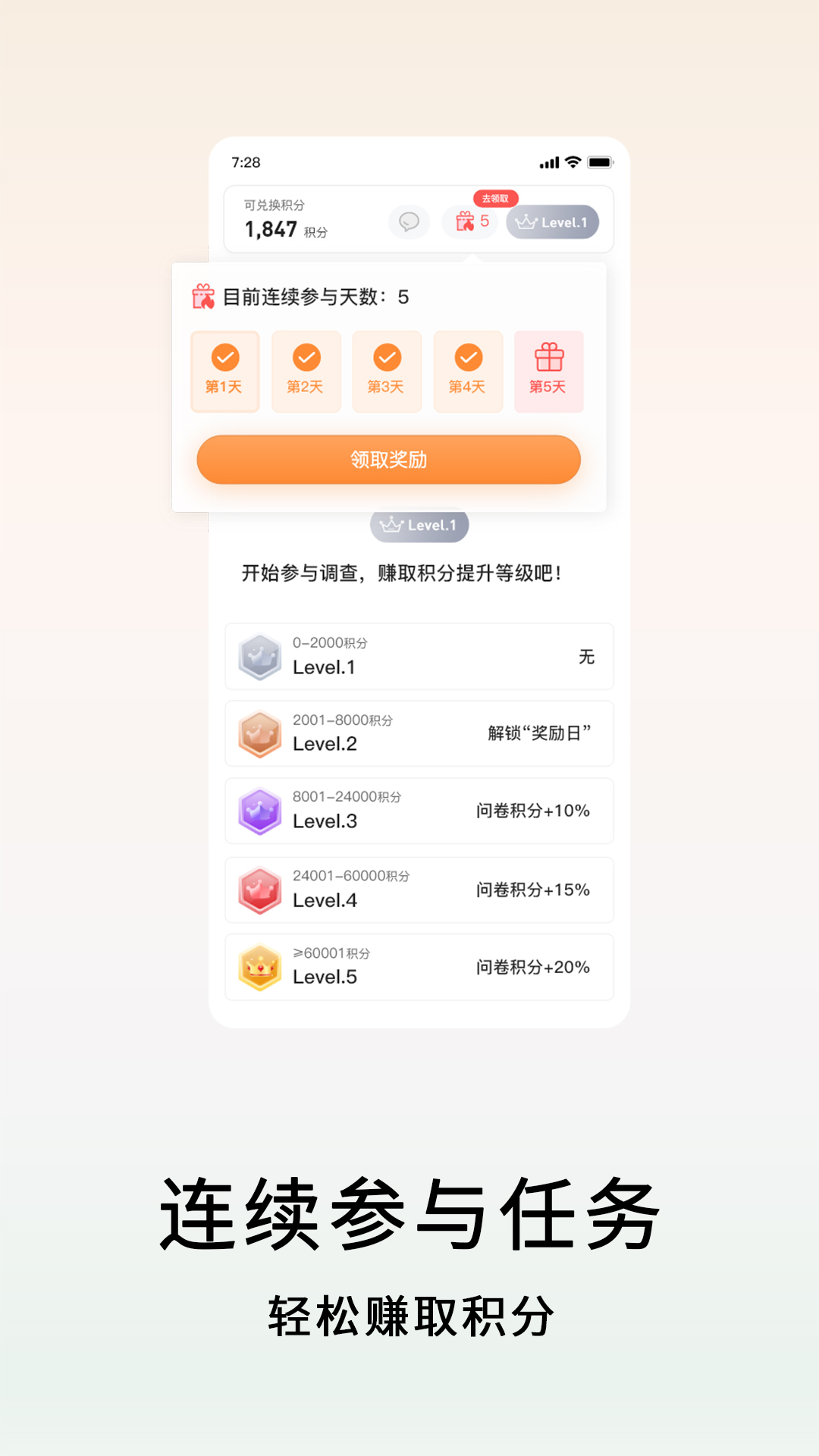Viewport: 819px width, 1456px height.
Task: Tap the checkmark on 第4天
Action: (468, 355)
